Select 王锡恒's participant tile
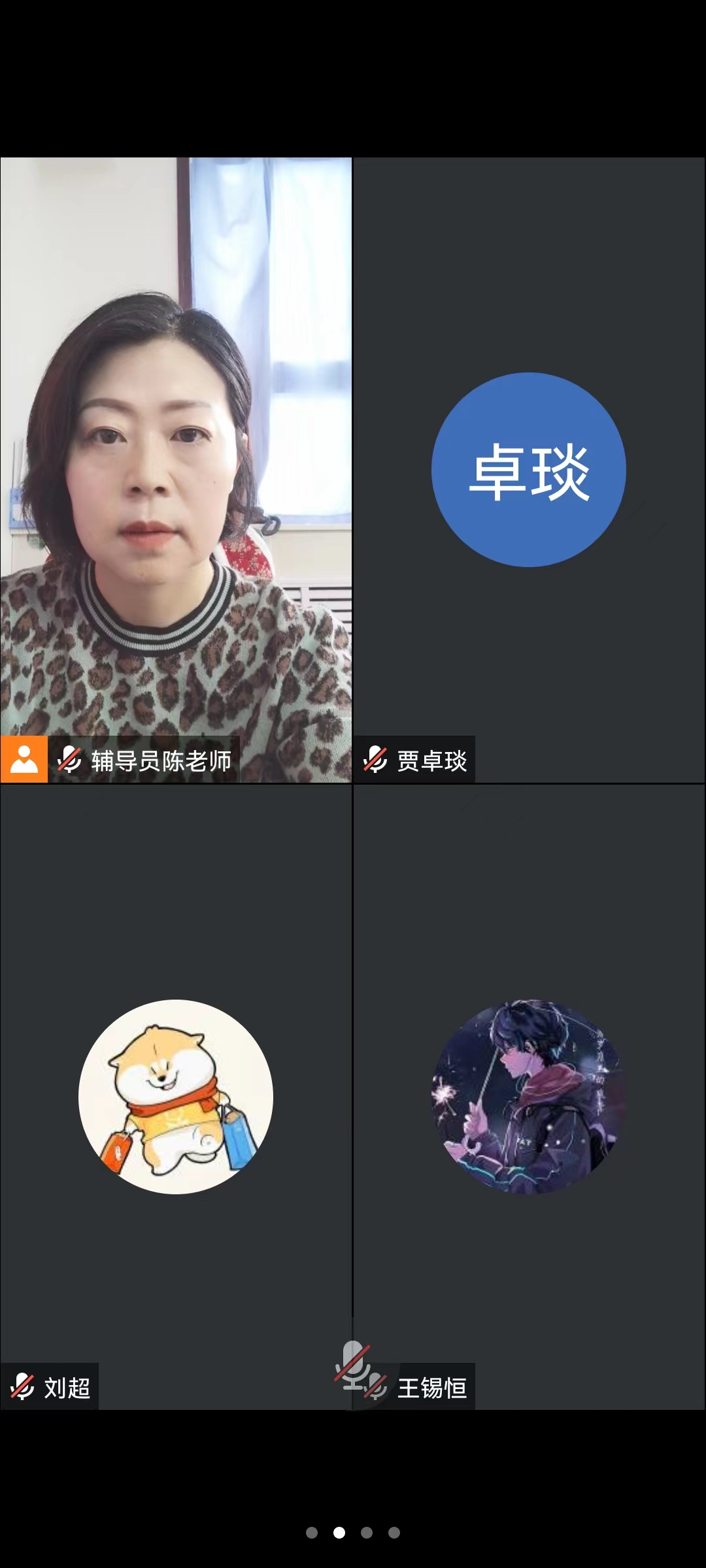Viewport: 706px width, 1568px height. [x=529, y=1096]
